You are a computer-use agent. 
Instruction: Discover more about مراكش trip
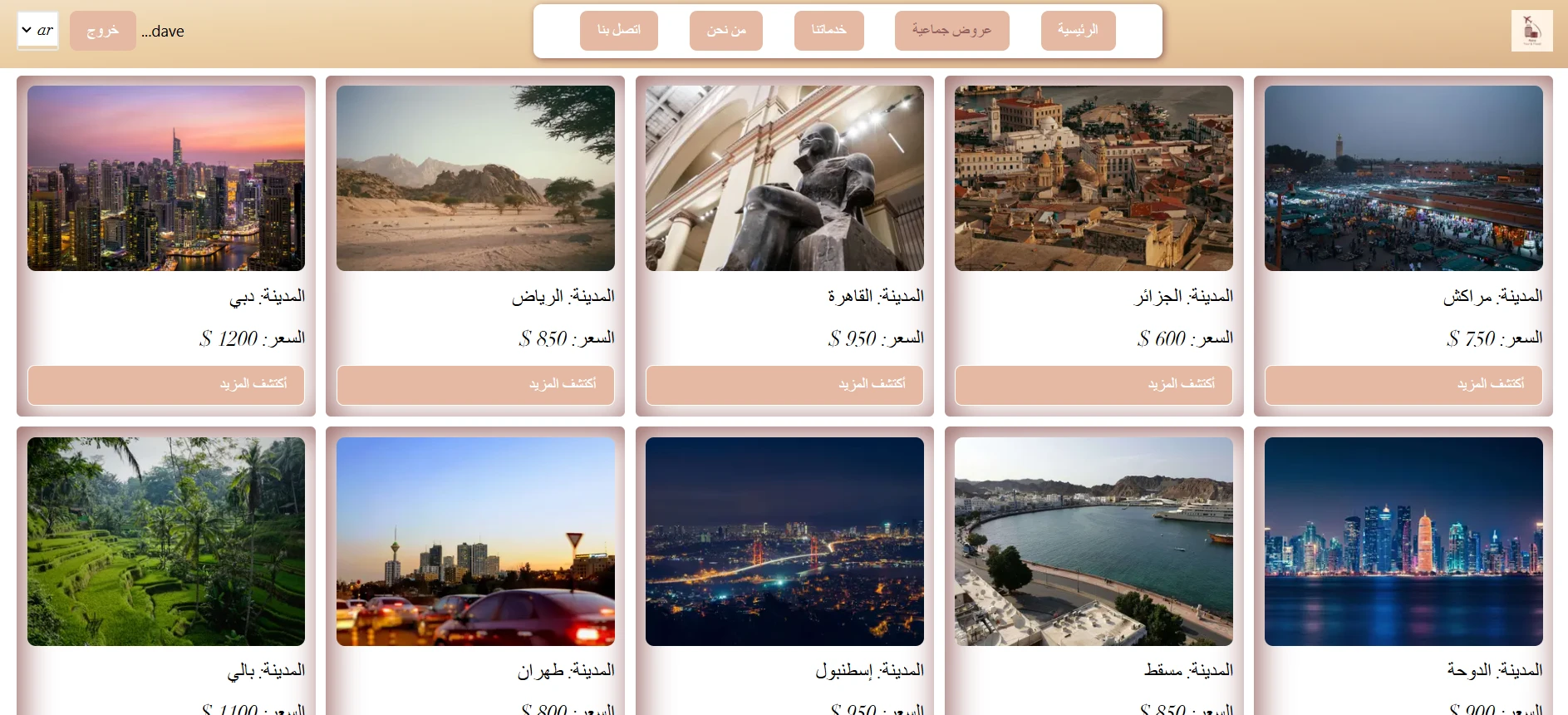[x=1403, y=385]
